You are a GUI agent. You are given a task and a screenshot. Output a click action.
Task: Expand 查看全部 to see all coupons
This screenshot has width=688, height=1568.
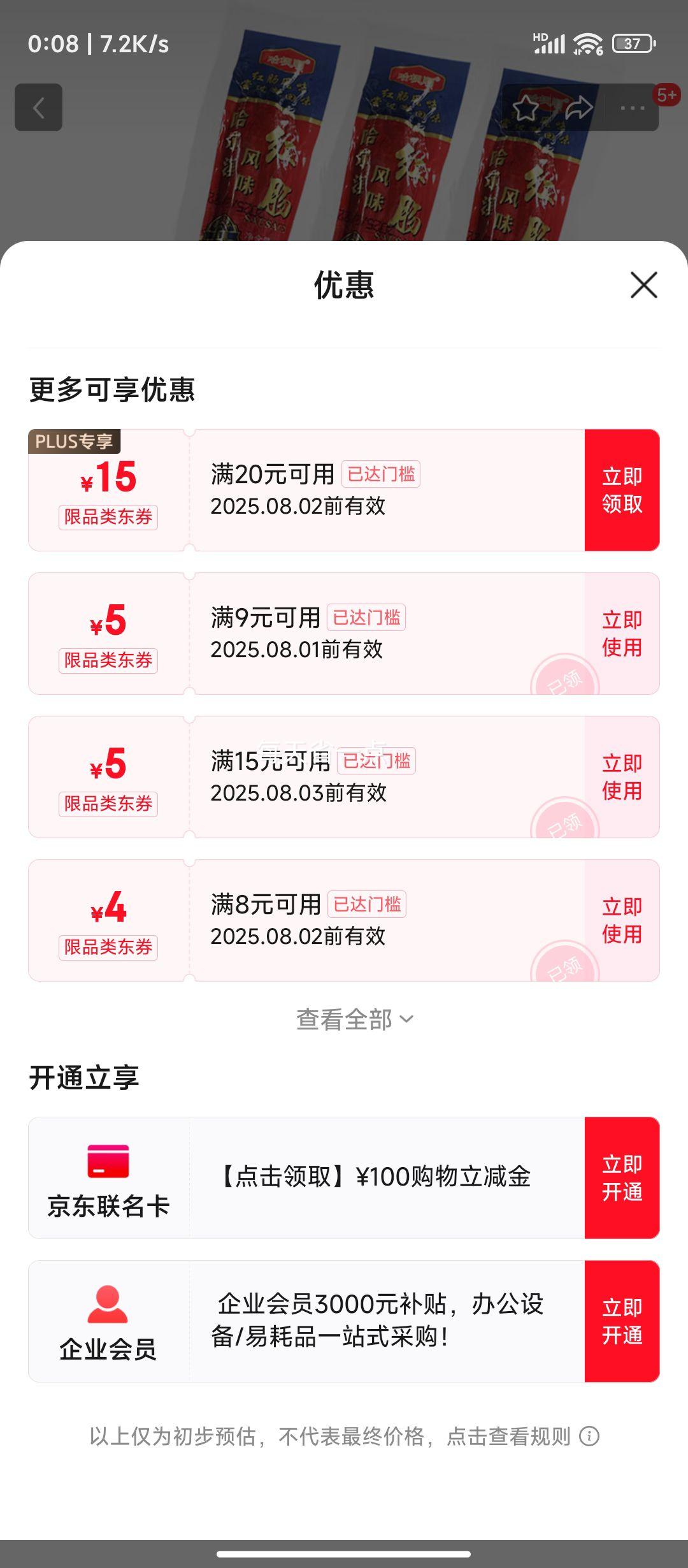[x=354, y=1019]
